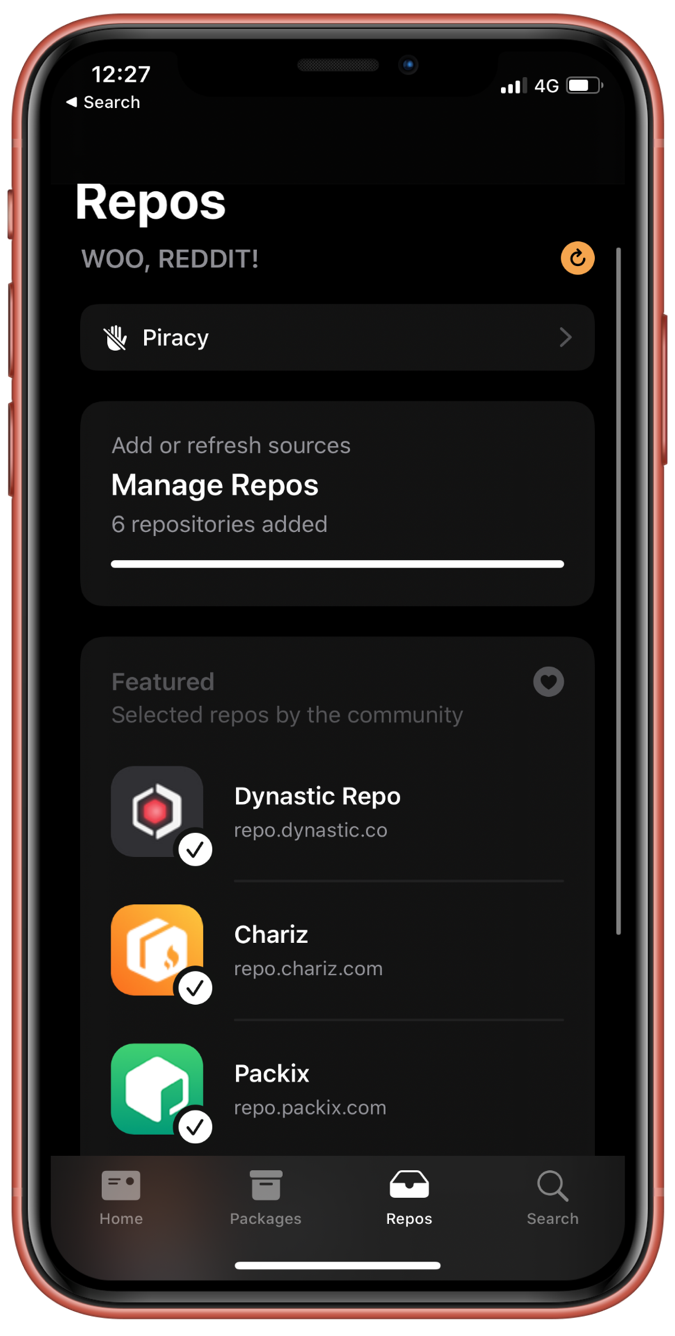Switch to the Packages tab
This screenshot has height=1336, width=675.
pyautogui.click(x=265, y=1198)
